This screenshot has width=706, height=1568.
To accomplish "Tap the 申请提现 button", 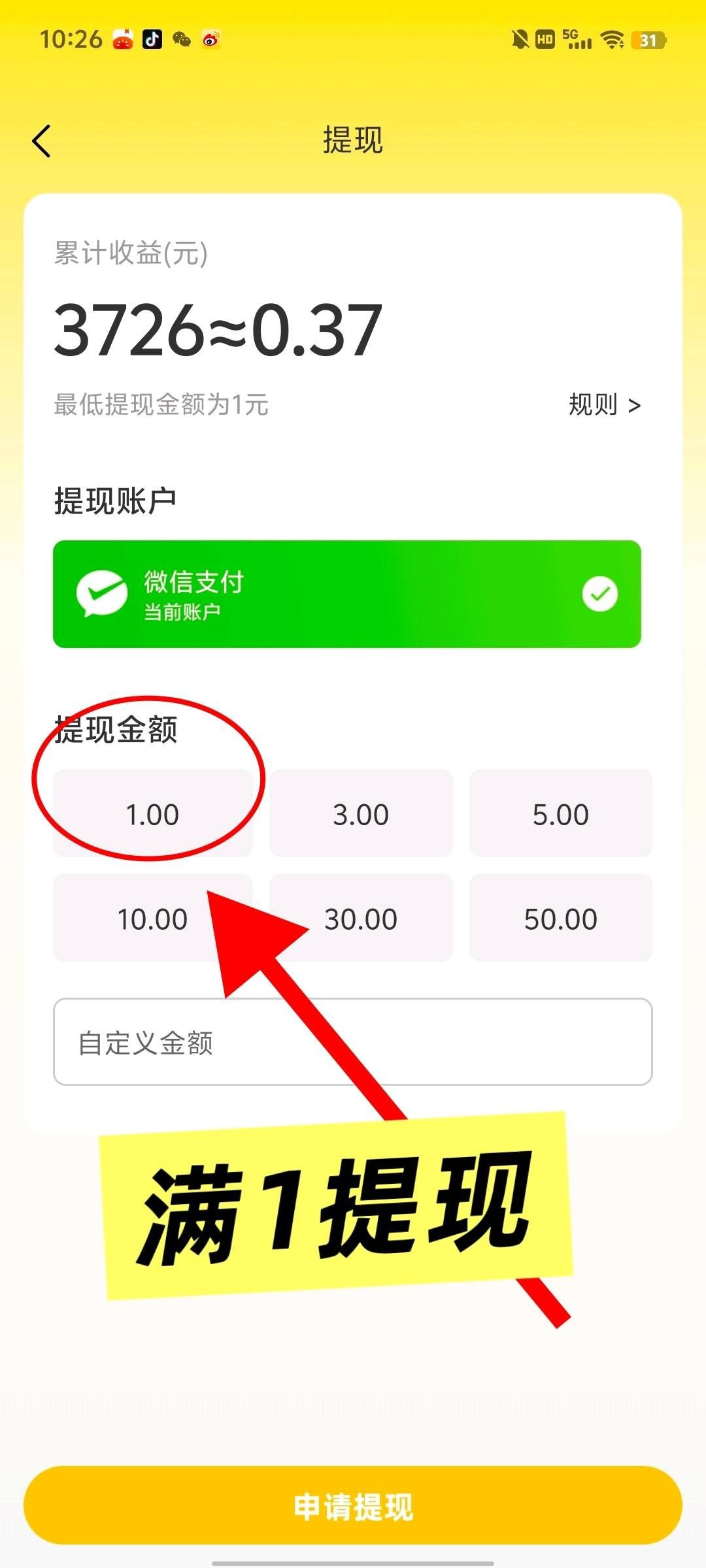I will [x=353, y=1507].
